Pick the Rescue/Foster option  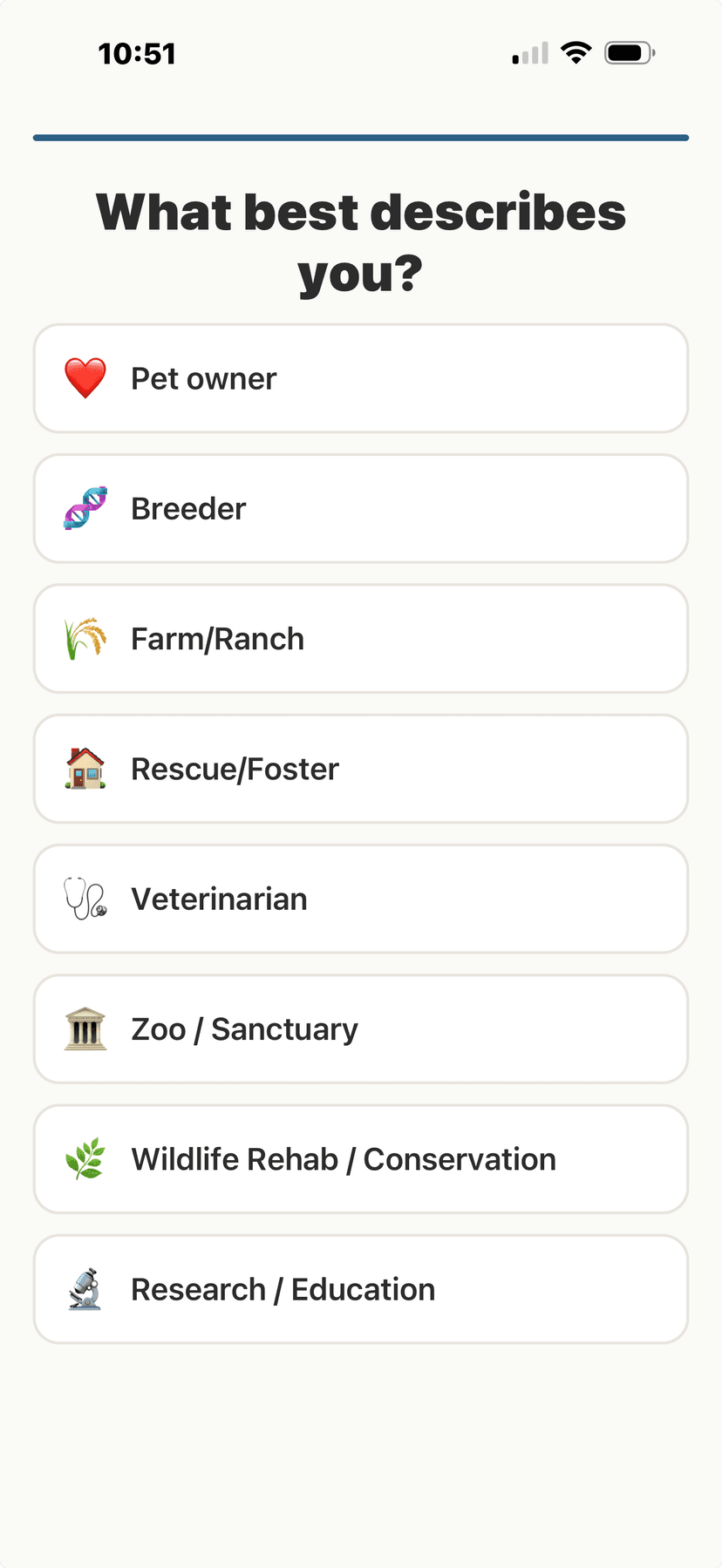point(361,769)
